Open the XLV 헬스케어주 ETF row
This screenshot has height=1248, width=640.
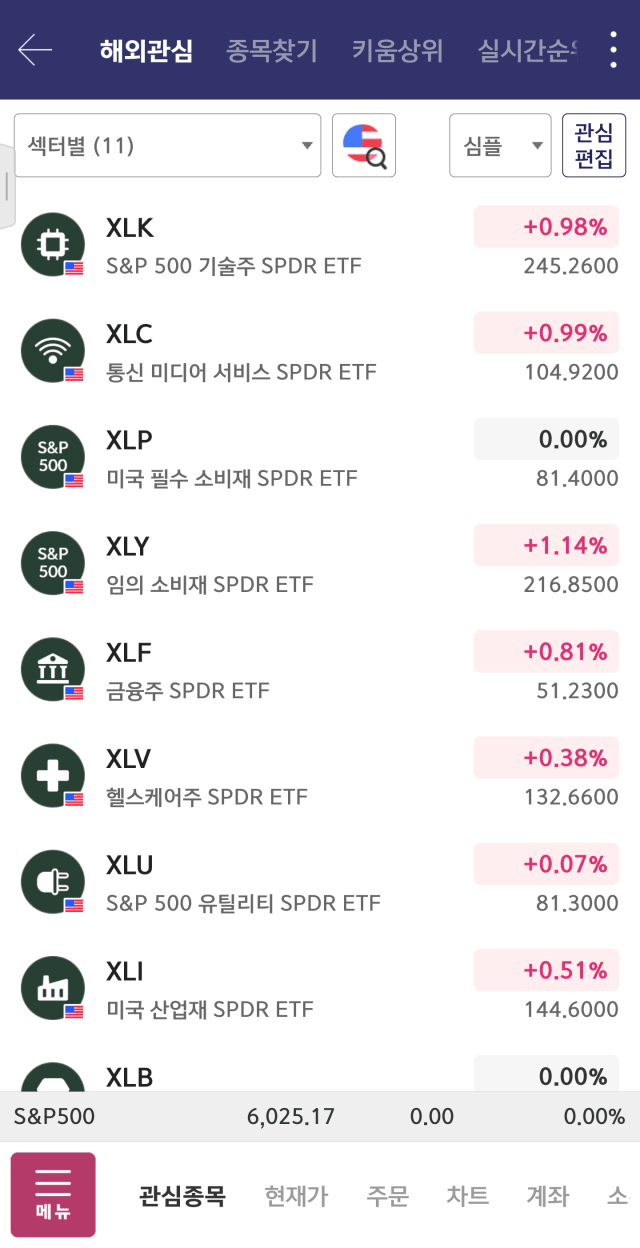pyautogui.click(x=320, y=776)
